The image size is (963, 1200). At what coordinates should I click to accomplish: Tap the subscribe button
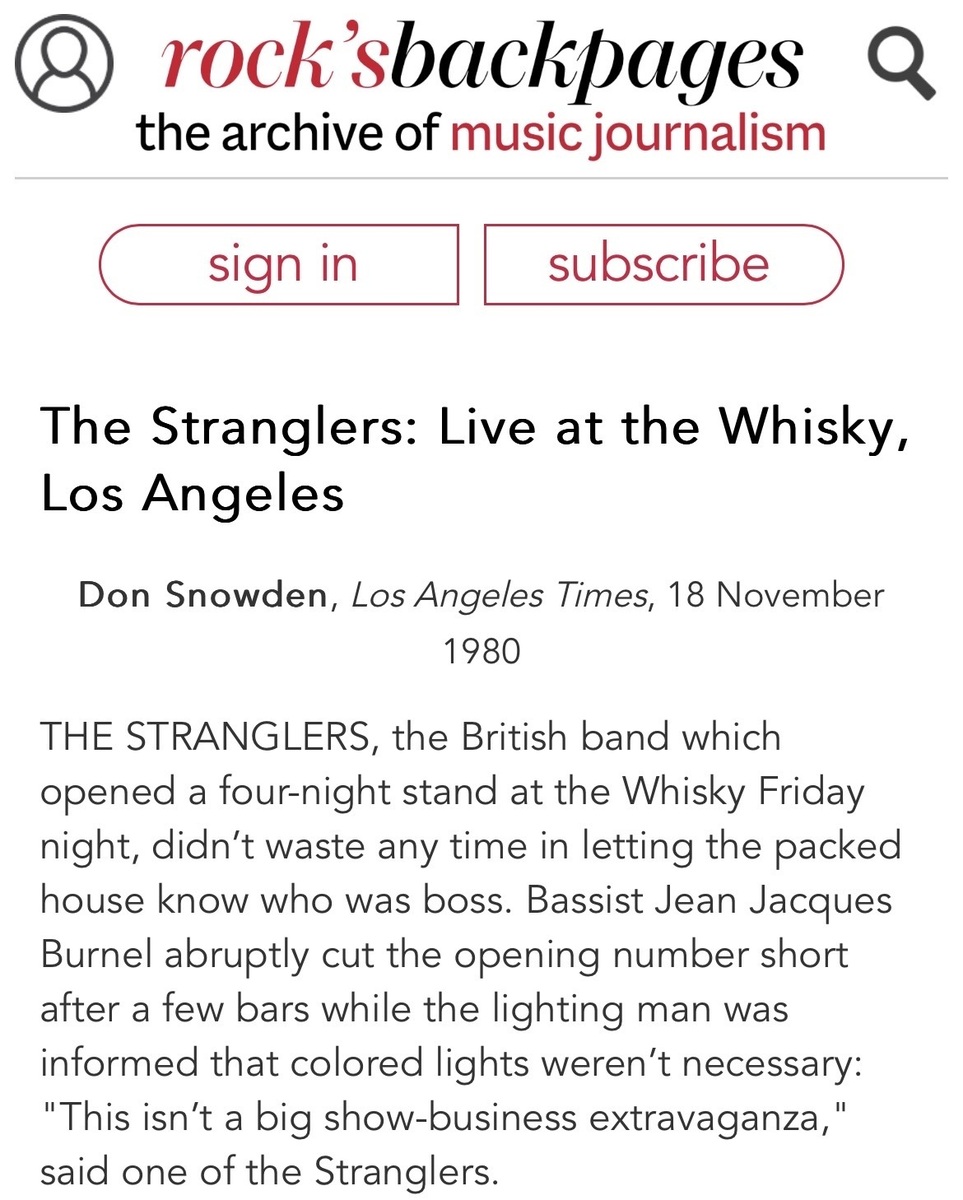pyautogui.click(x=661, y=264)
